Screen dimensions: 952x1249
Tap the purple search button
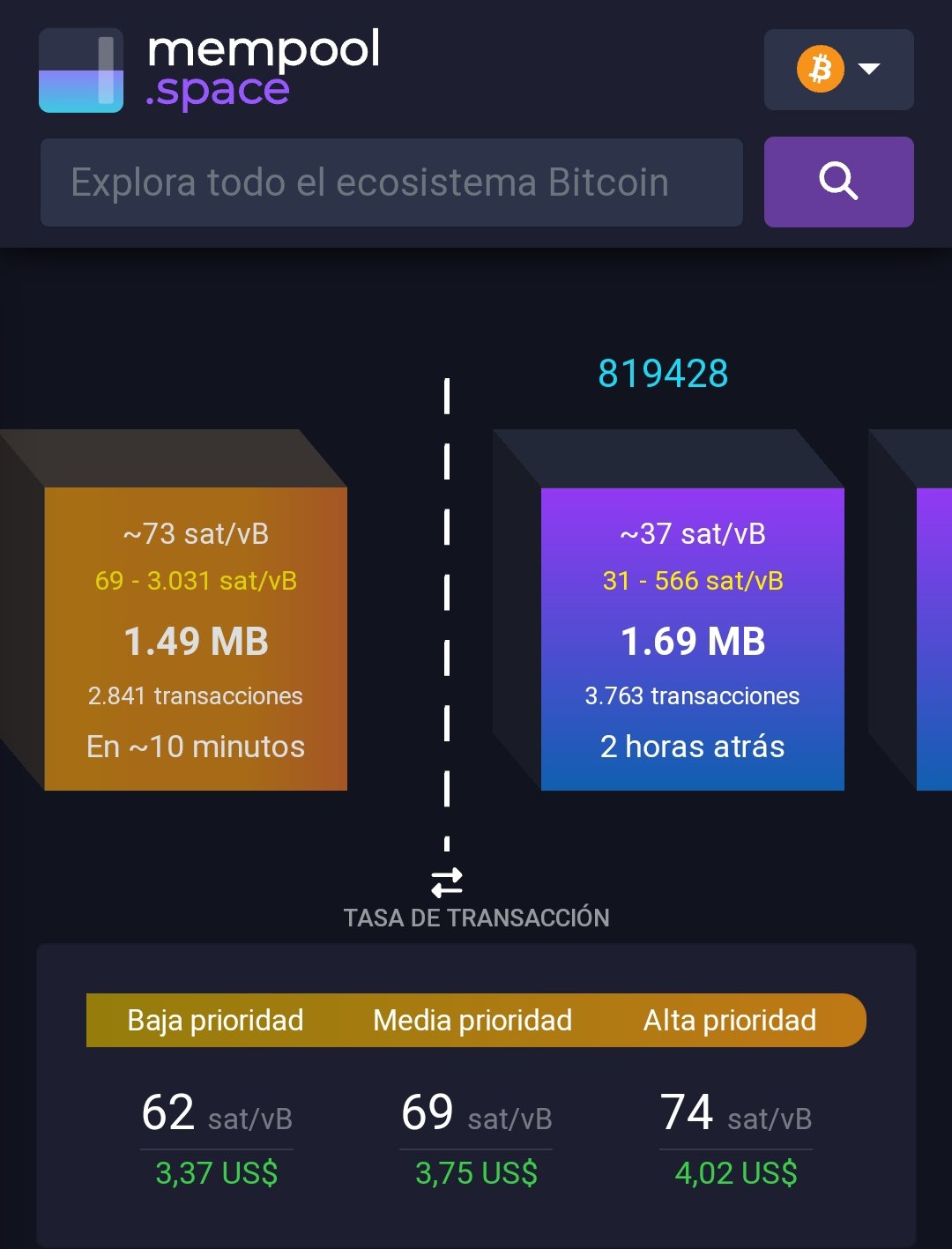coord(838,182)
